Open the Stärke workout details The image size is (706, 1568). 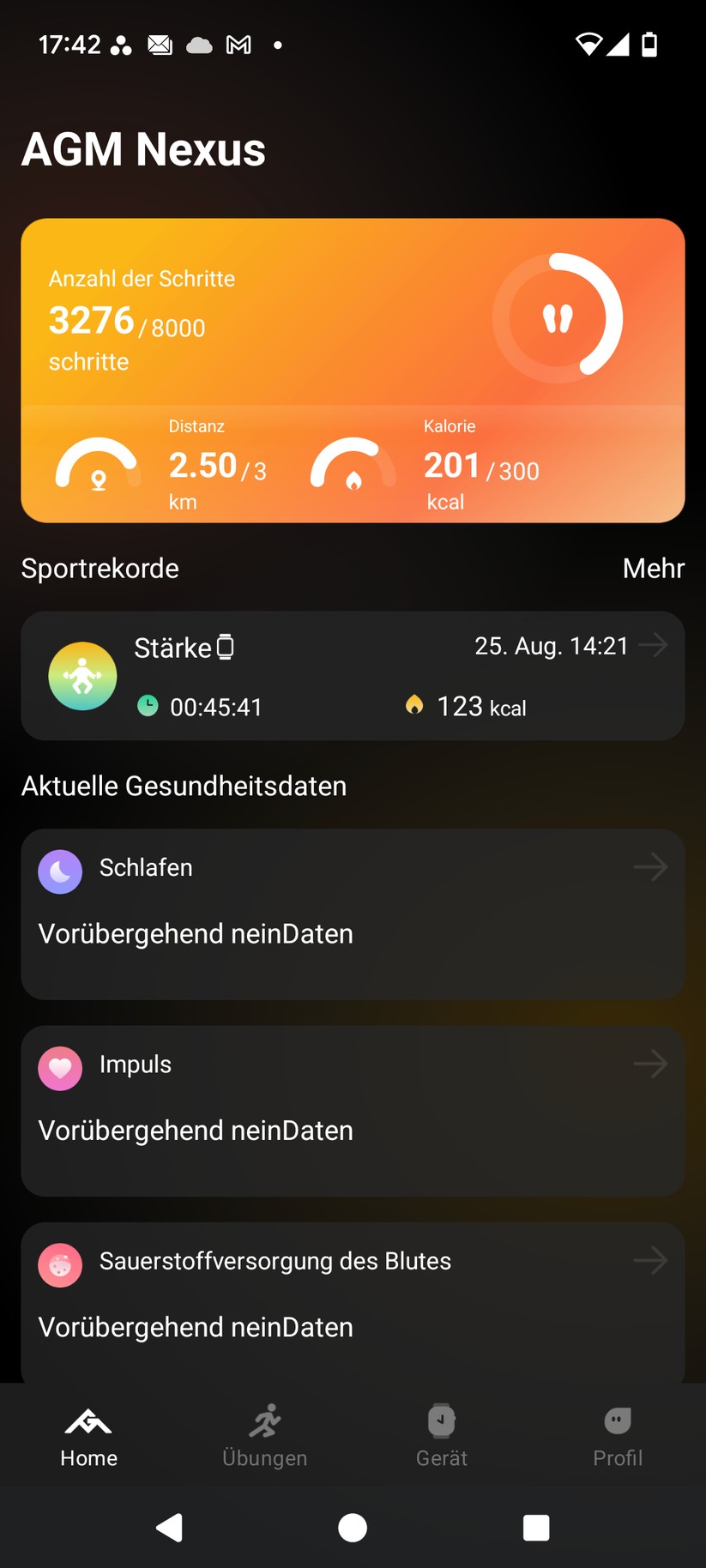[353, 676]
